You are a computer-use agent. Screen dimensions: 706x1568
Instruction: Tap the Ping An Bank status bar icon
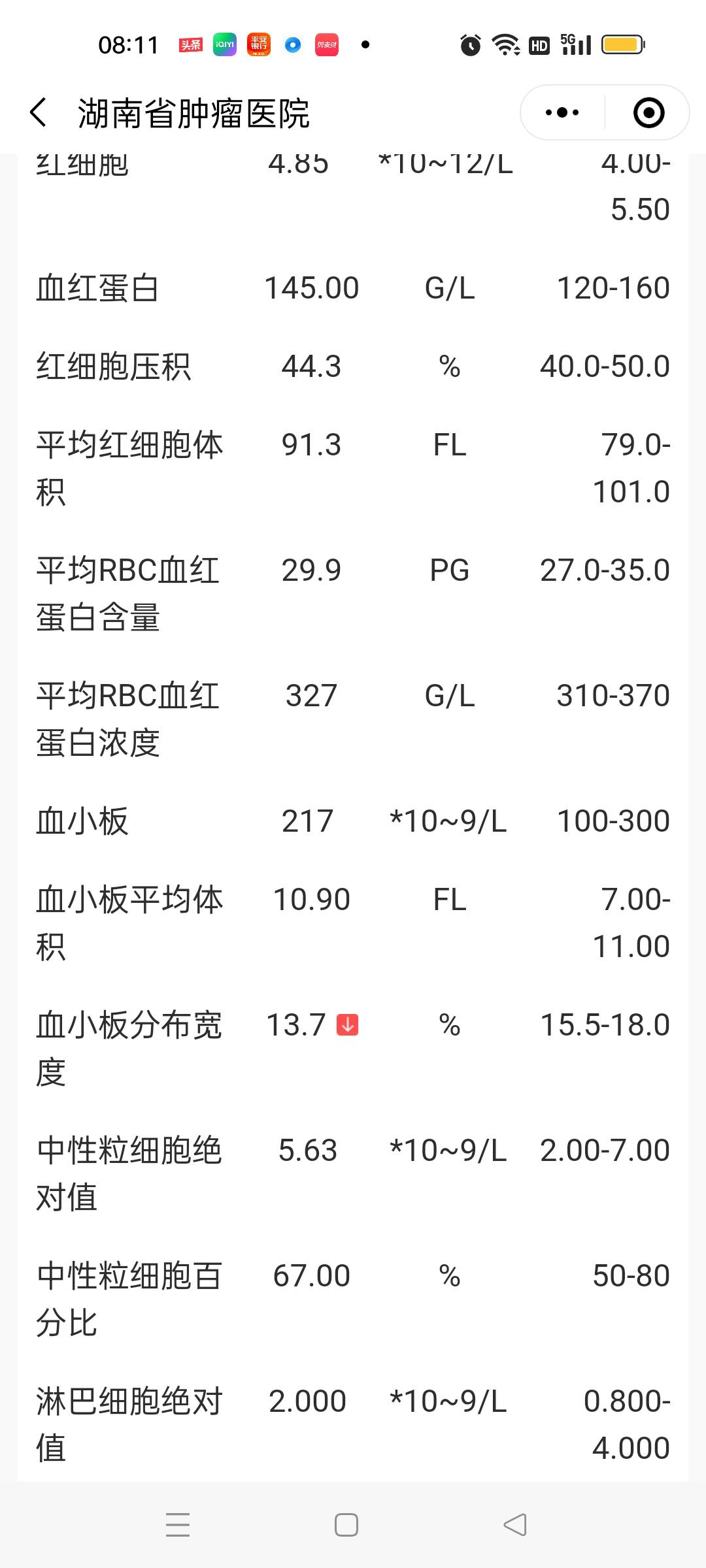pyautogui.click(x=258, y=44)
